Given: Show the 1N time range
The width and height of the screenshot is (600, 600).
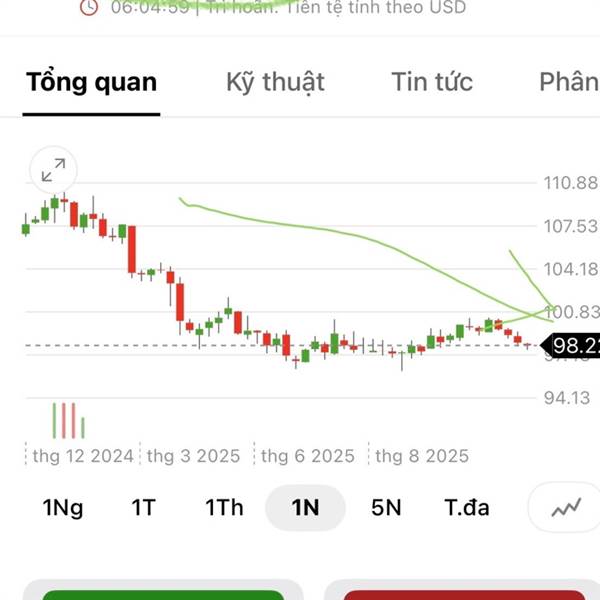Looking at the screenshot, I should coord(305,508).
